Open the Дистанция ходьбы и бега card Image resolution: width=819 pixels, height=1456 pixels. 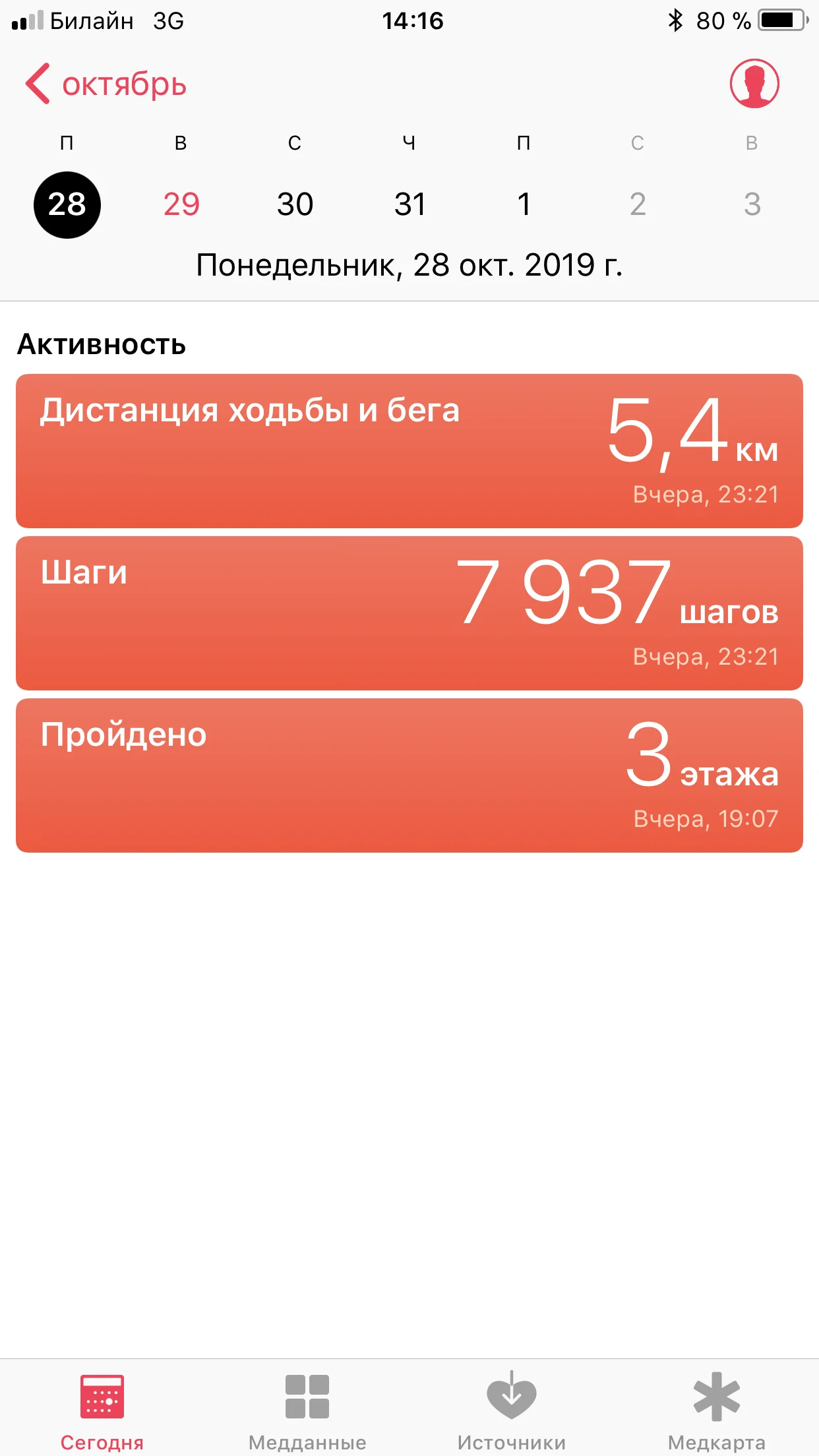(x=409, y=451)
